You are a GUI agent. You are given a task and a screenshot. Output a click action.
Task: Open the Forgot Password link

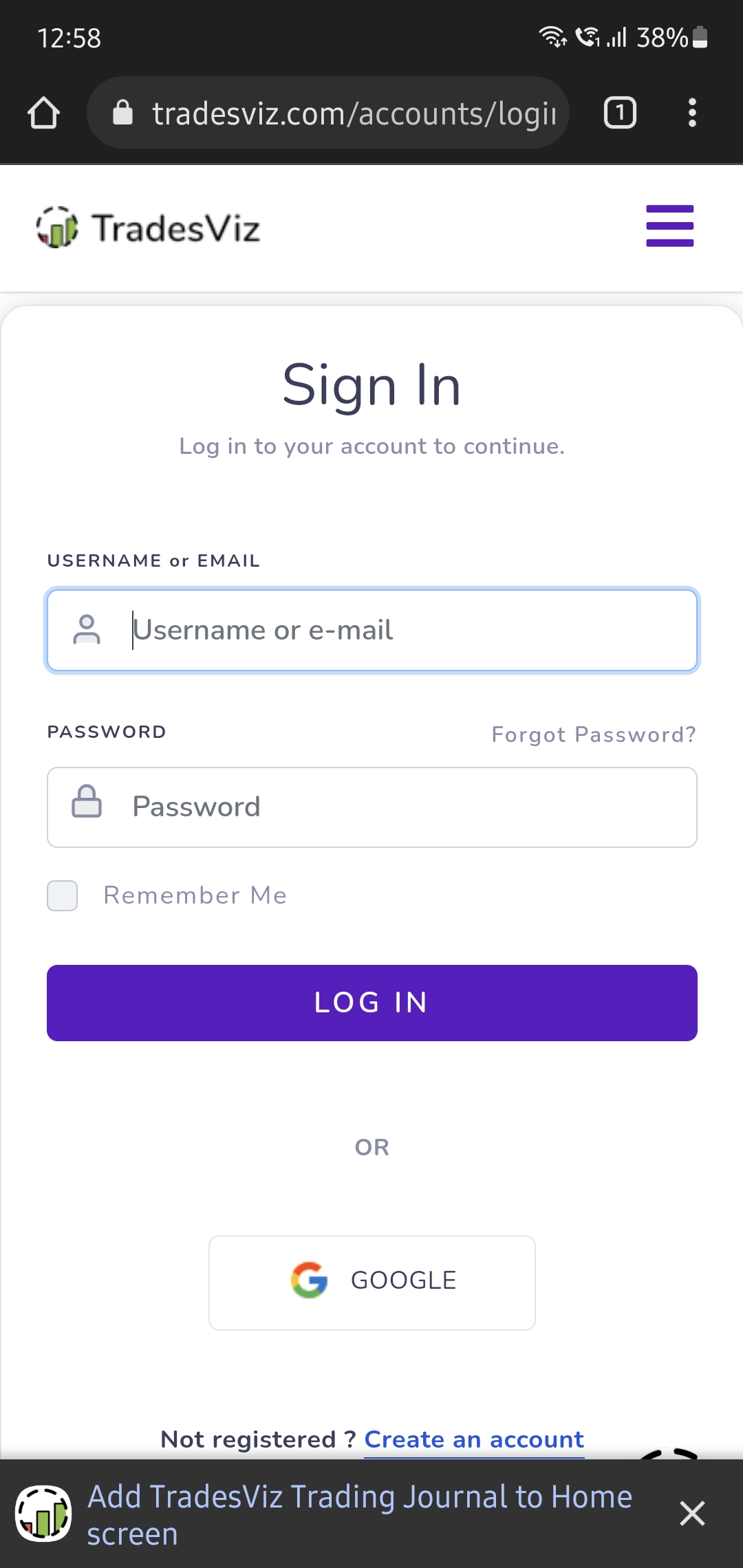click(x=594, y=734)
